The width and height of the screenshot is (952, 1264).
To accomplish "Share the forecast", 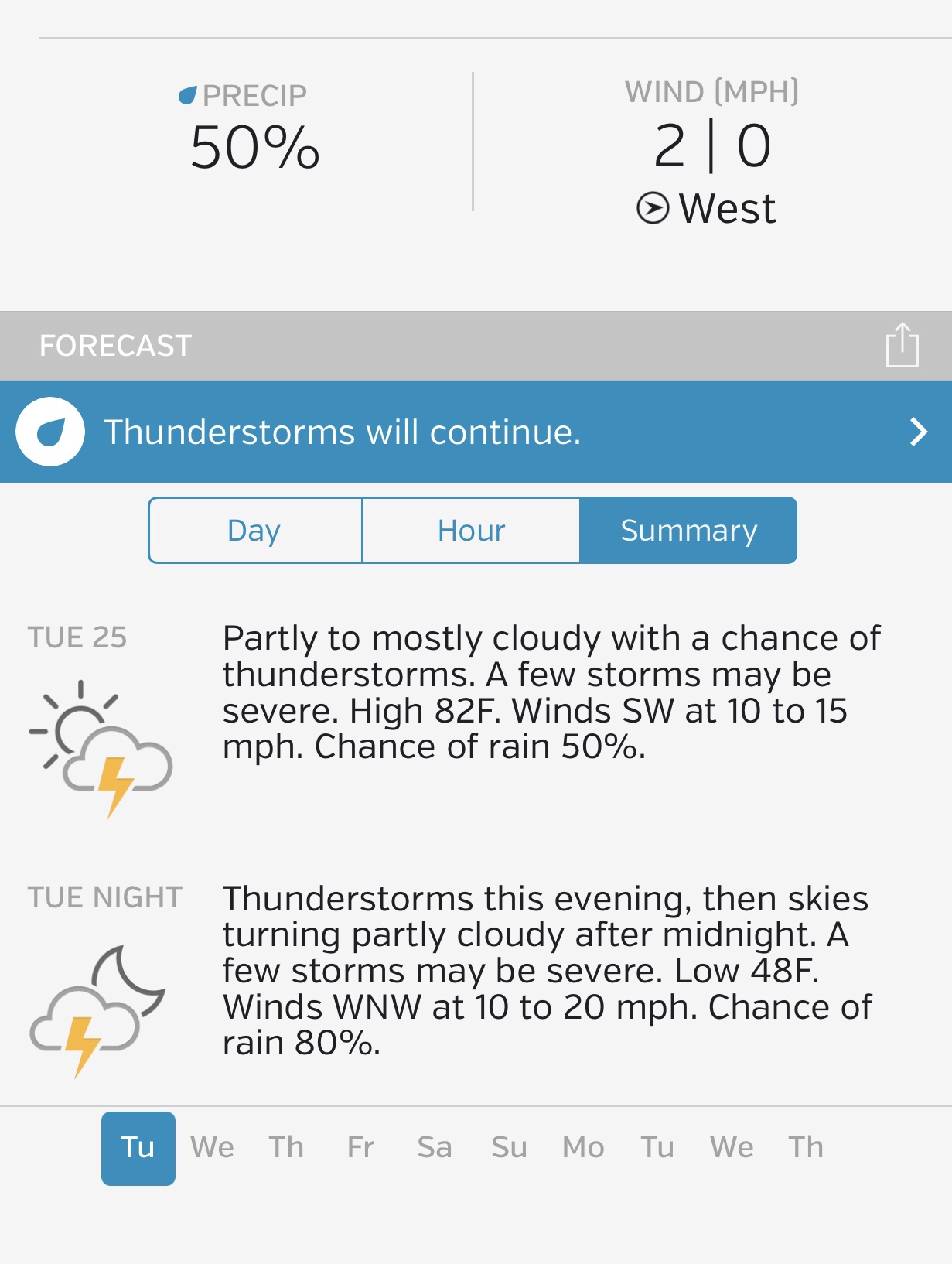I will tap(902, 346).
